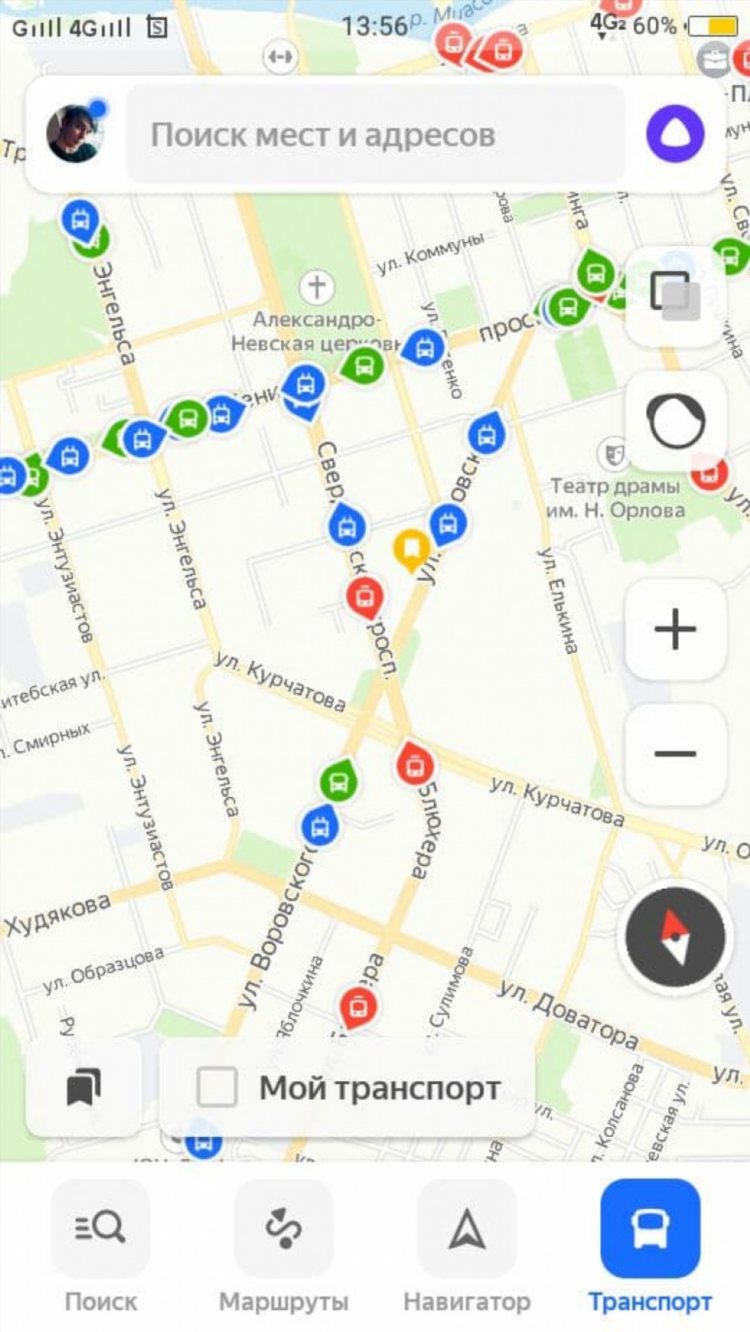Launch the Alice voice assistant
The height and width of the screenshot is (1332, 750).
click(x=675, y=134)
